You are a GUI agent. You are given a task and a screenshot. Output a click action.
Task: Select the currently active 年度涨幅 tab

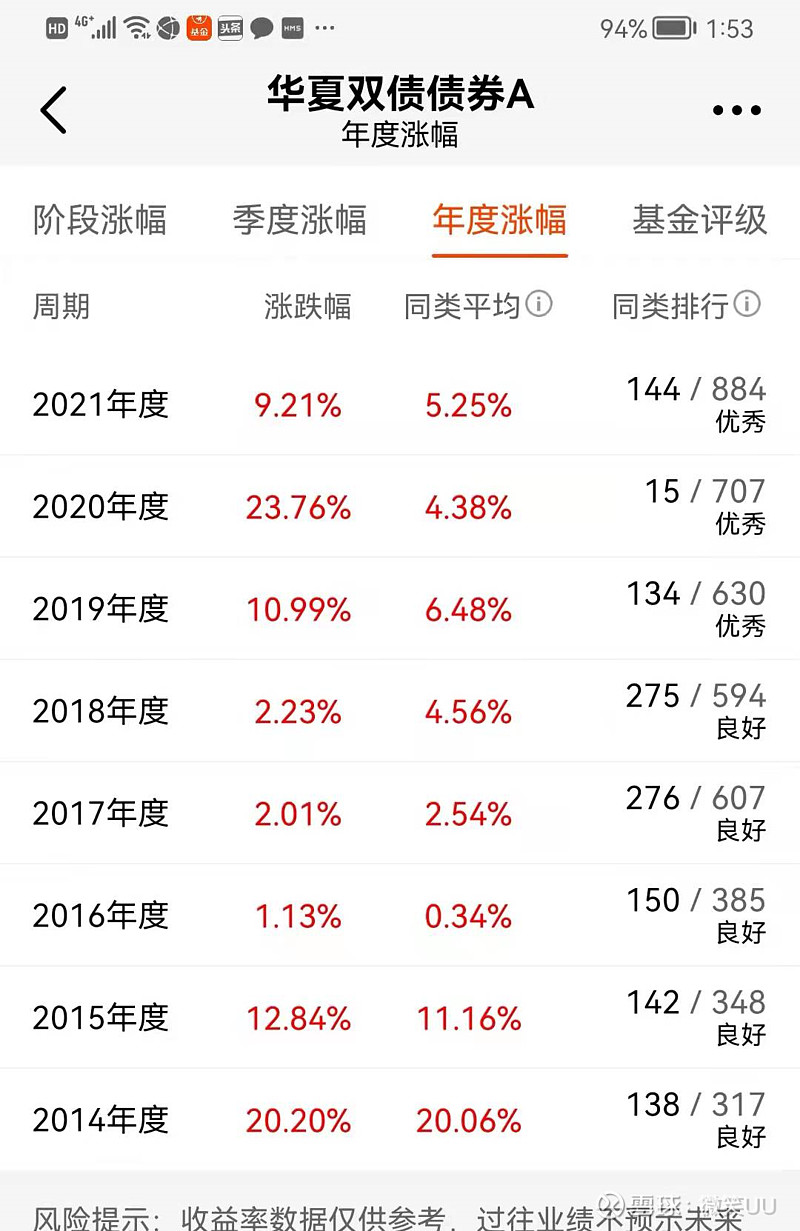click(x=498, y=221)
